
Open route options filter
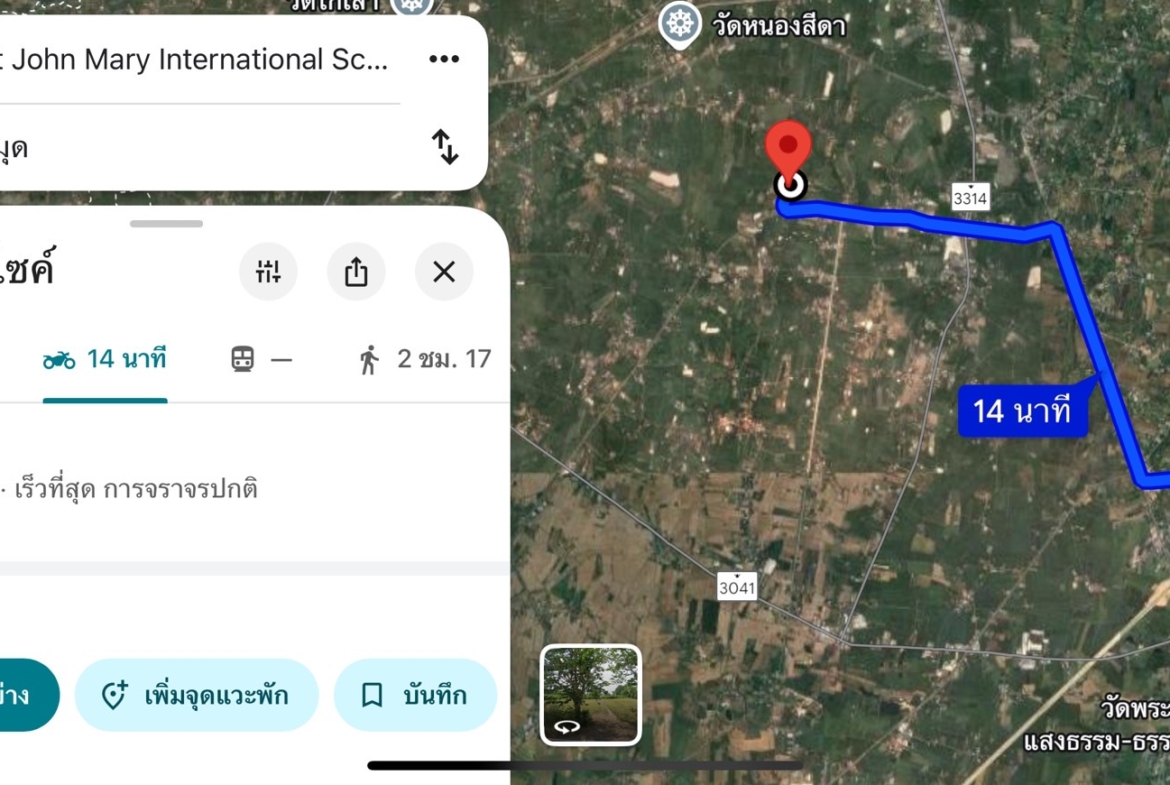point(268,271)
